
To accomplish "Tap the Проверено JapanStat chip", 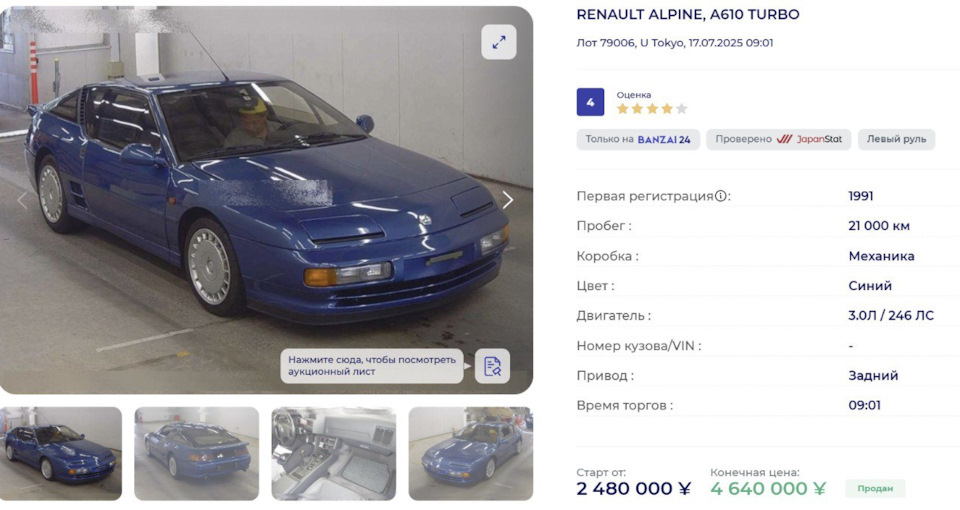I will click(x=778, y=140).
